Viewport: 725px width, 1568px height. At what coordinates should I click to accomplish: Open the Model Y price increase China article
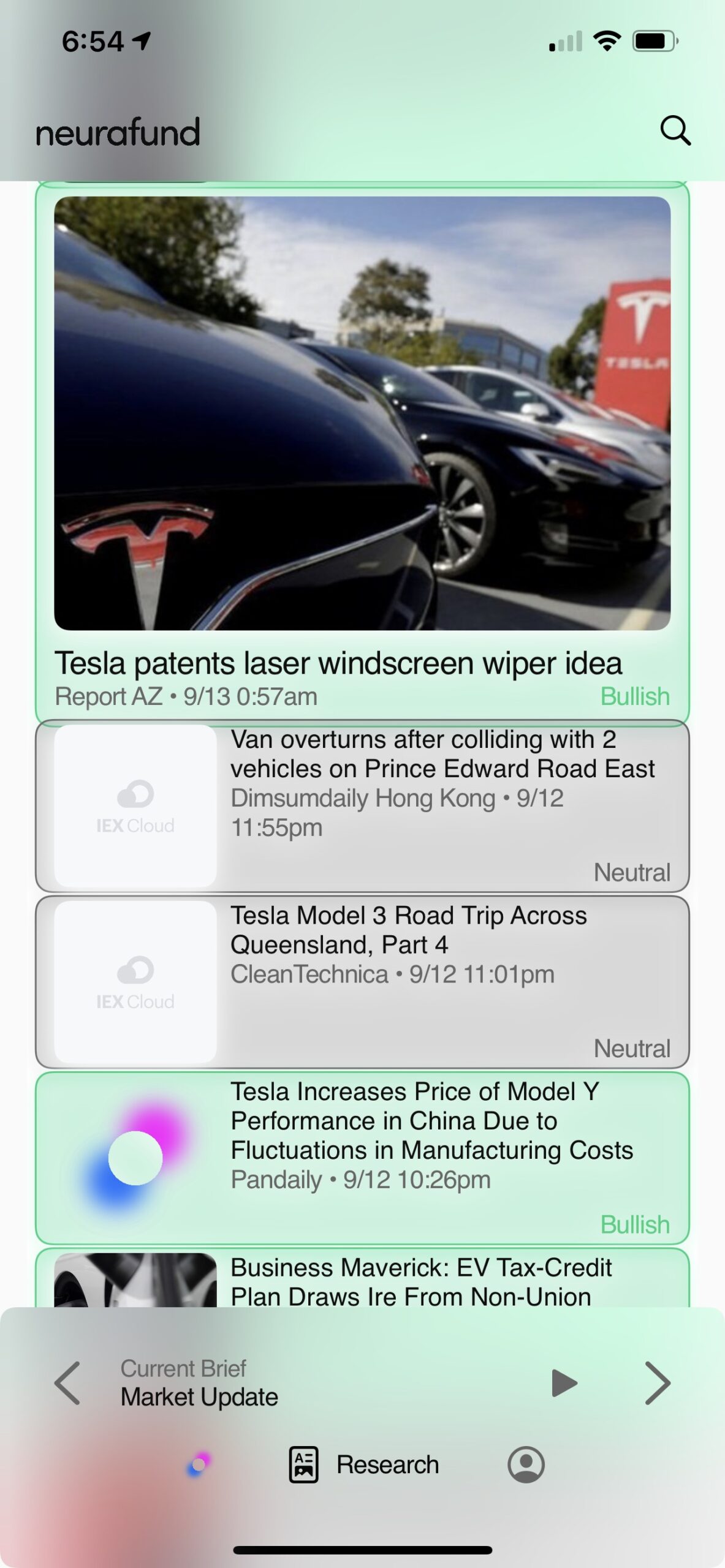pyautogui.click(x=362, y=1158)
